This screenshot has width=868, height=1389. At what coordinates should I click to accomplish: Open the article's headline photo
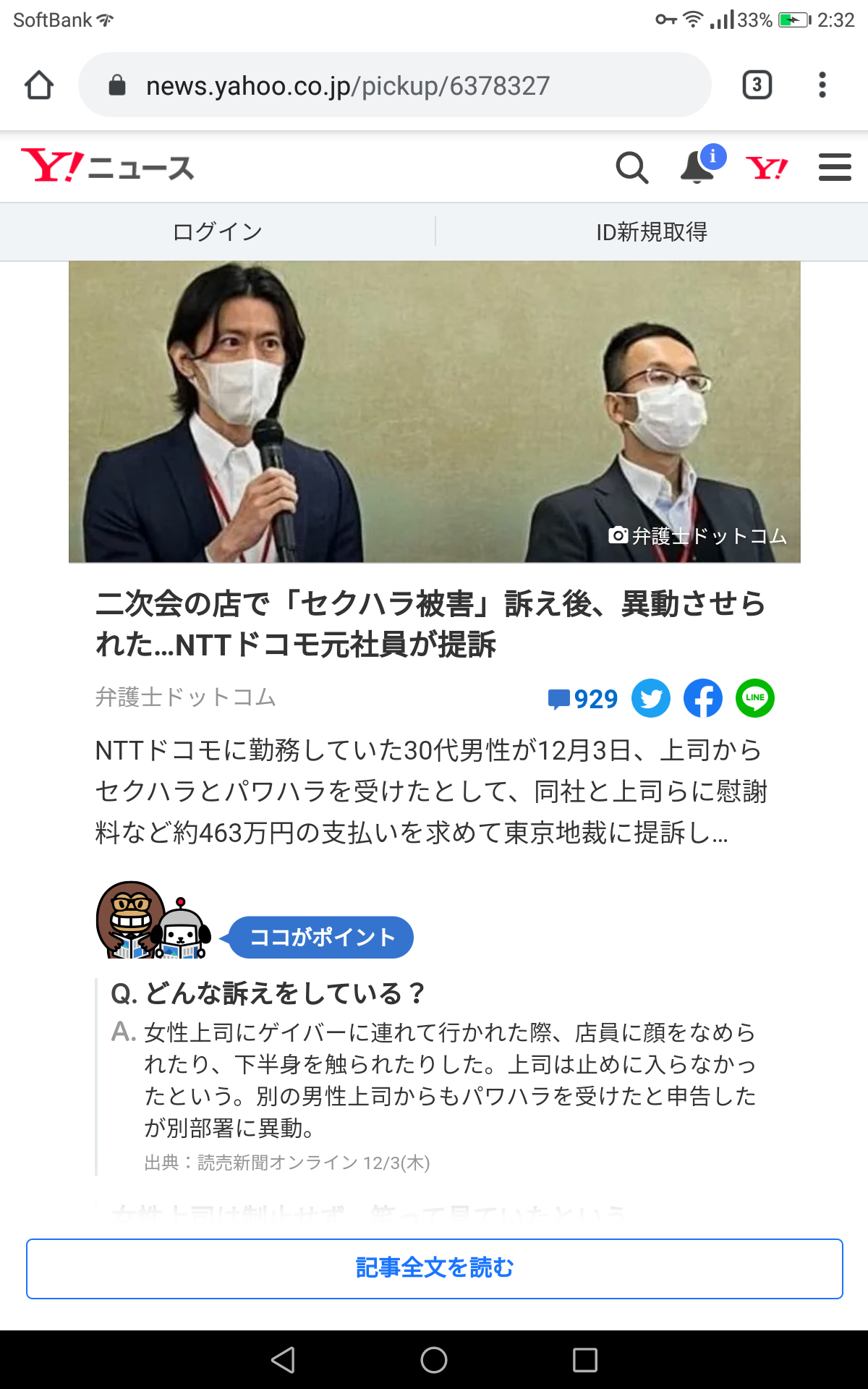tap(434, 411)
